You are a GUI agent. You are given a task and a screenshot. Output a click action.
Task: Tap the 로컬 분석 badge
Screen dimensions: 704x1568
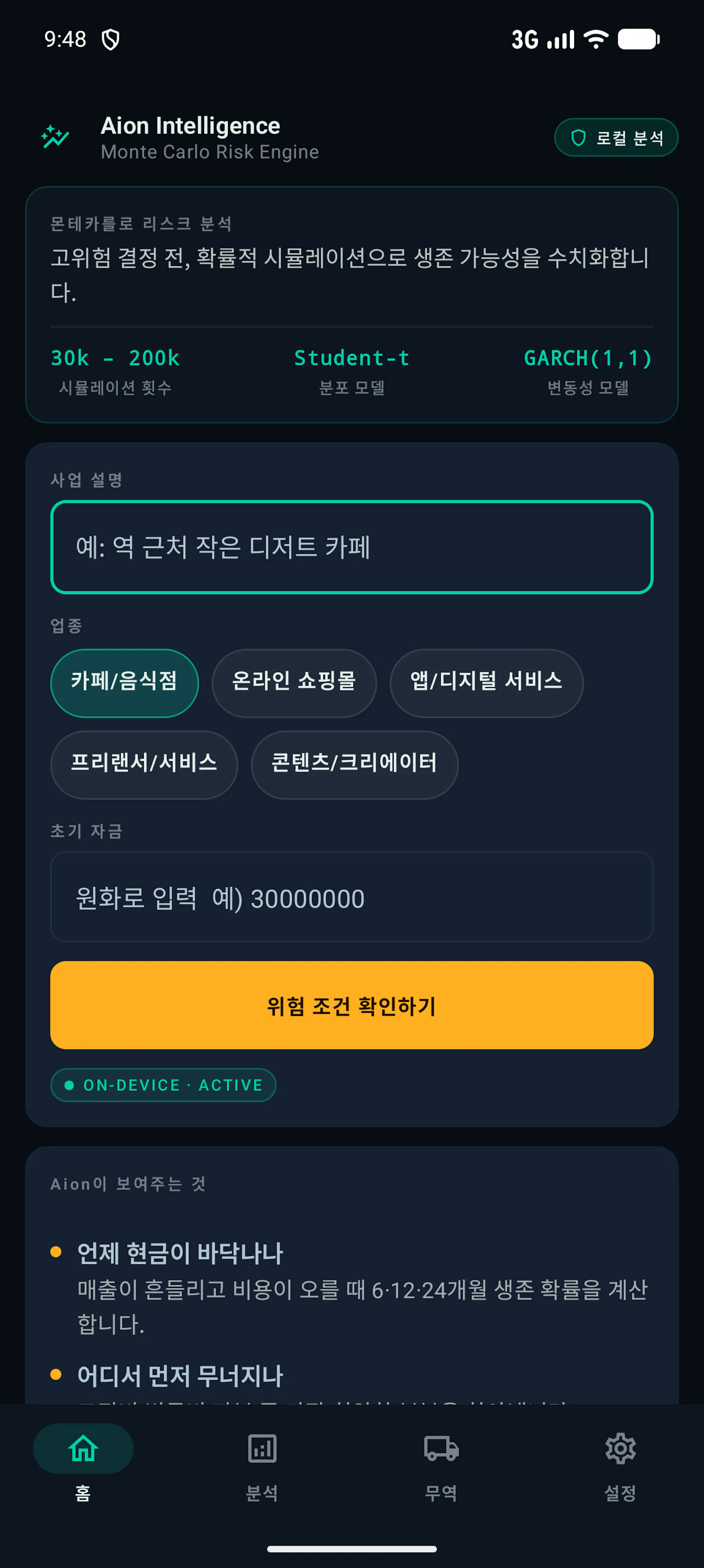pos(616,138)
